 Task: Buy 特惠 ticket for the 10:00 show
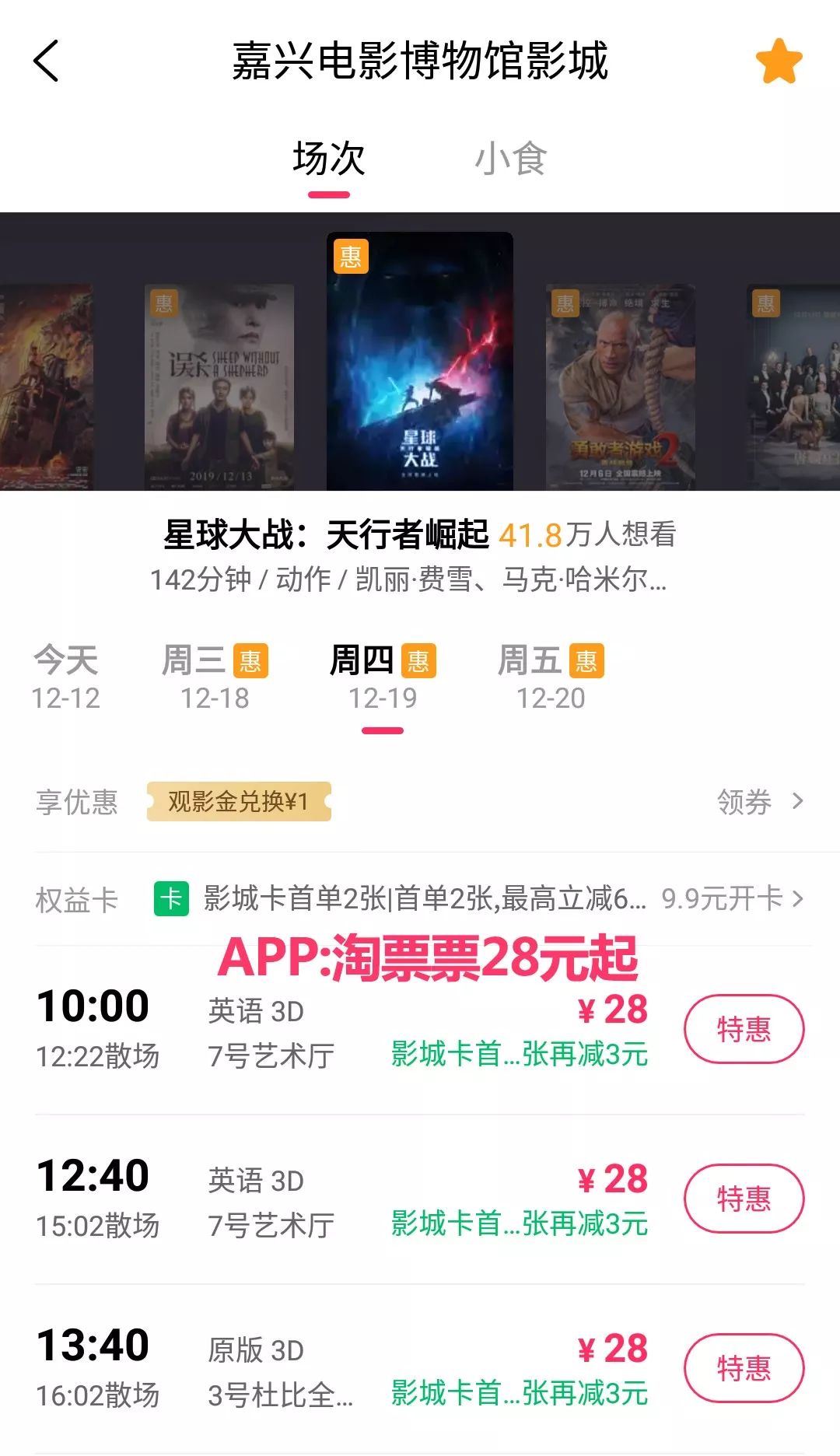(x=744, y=1029)
